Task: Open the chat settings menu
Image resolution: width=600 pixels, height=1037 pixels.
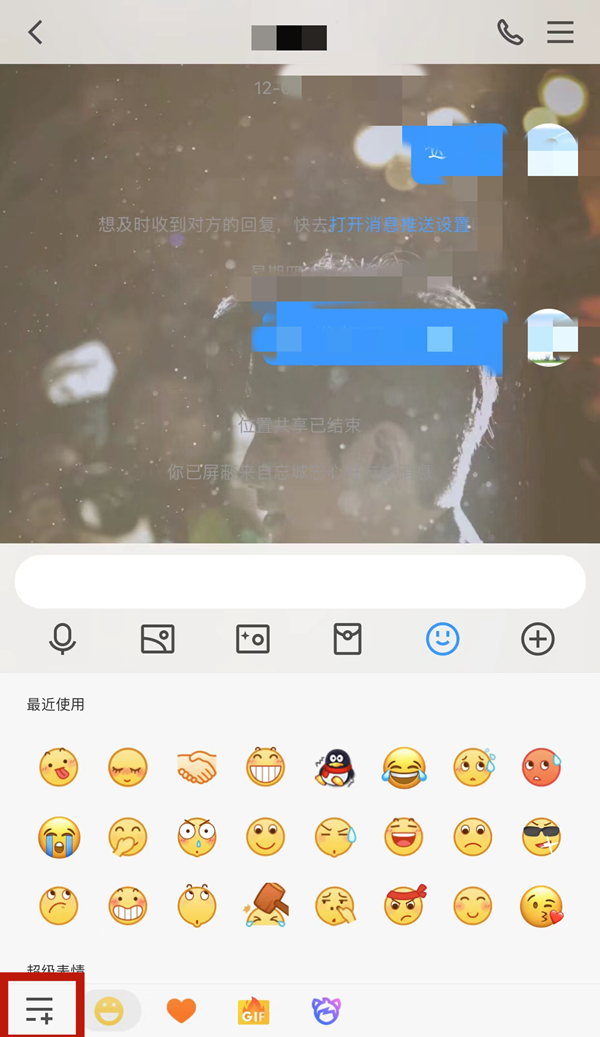Action: point(560,32)
